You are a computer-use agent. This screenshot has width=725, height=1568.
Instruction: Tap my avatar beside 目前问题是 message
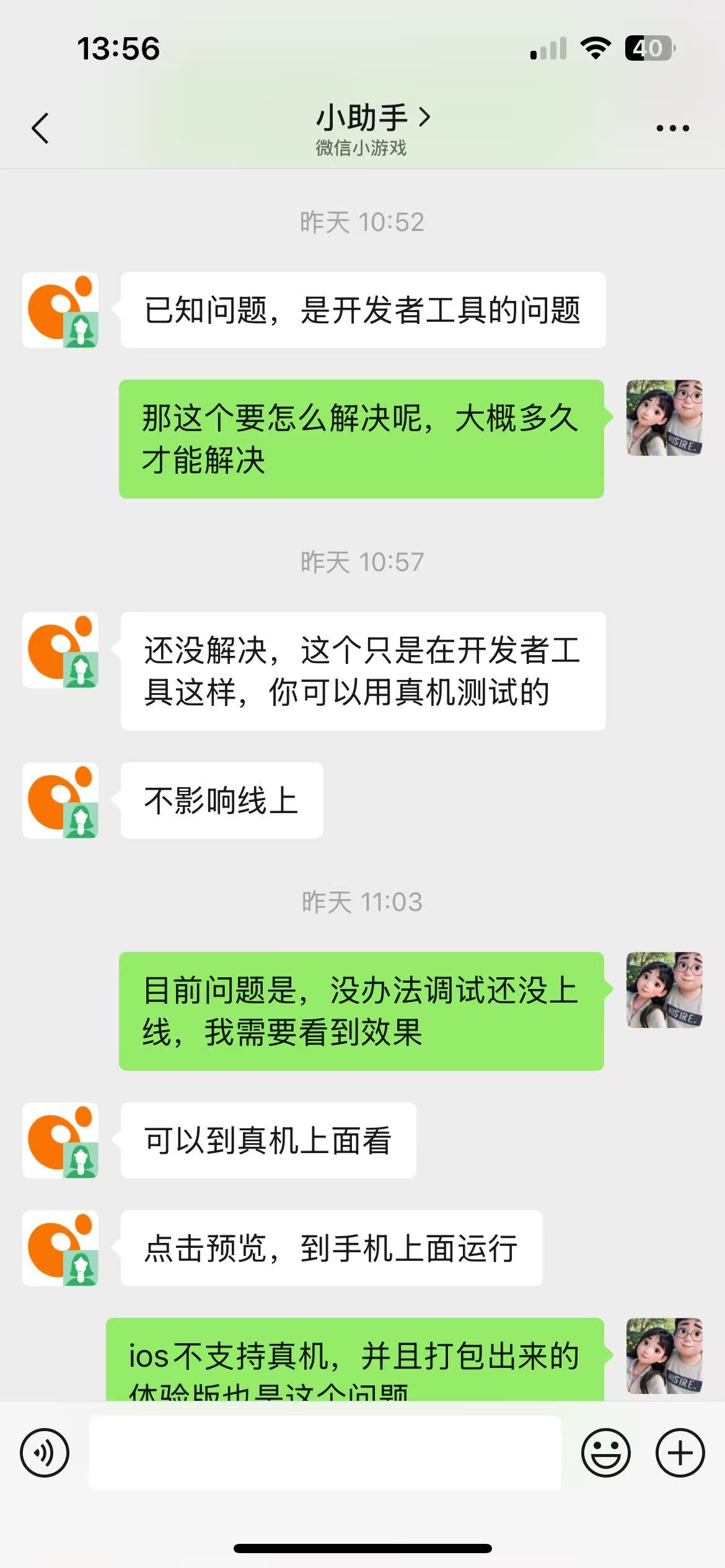tap(664, 990)
